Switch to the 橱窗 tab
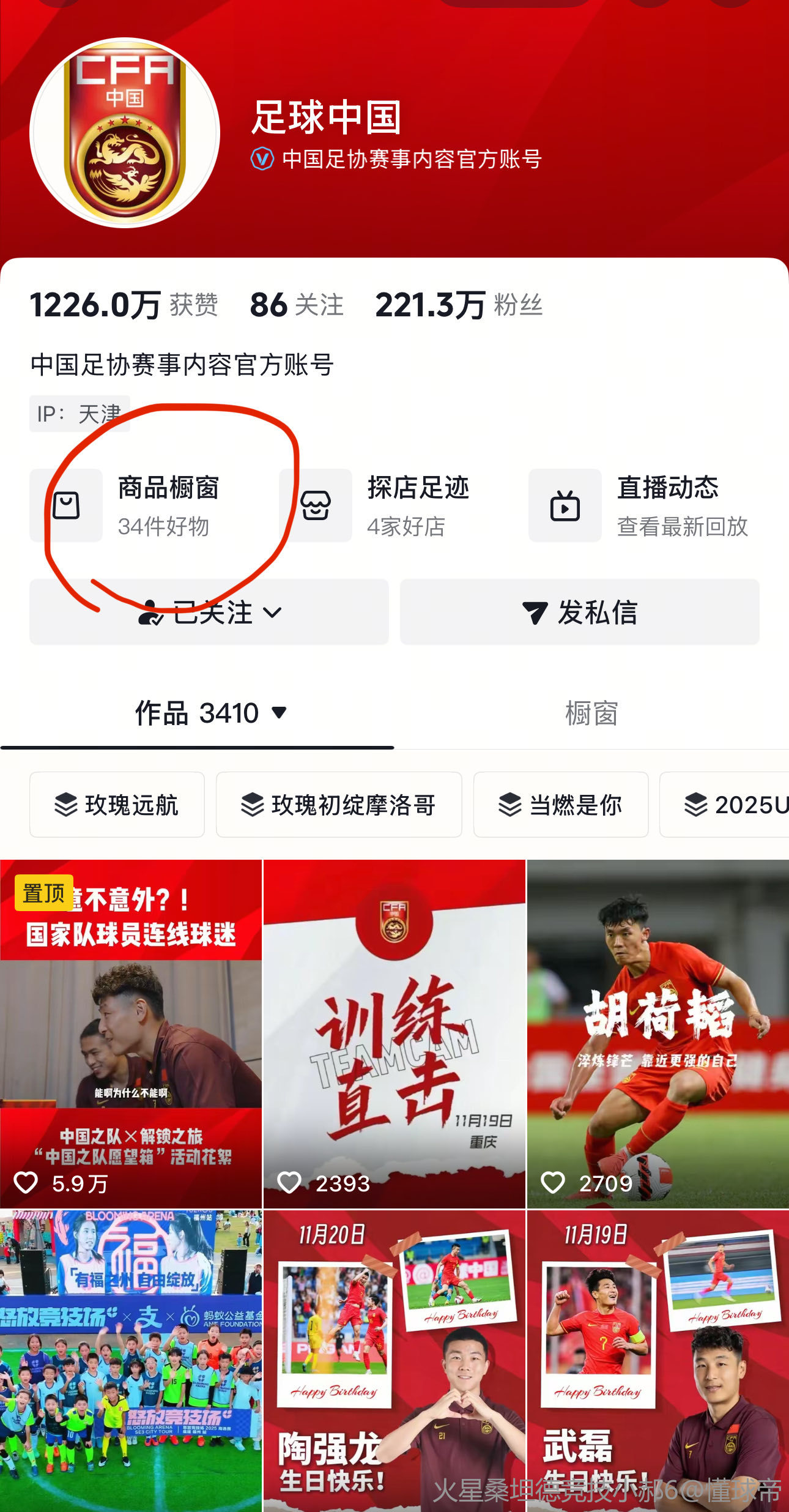The image size is (789, 1512). [x=591, y=713]
